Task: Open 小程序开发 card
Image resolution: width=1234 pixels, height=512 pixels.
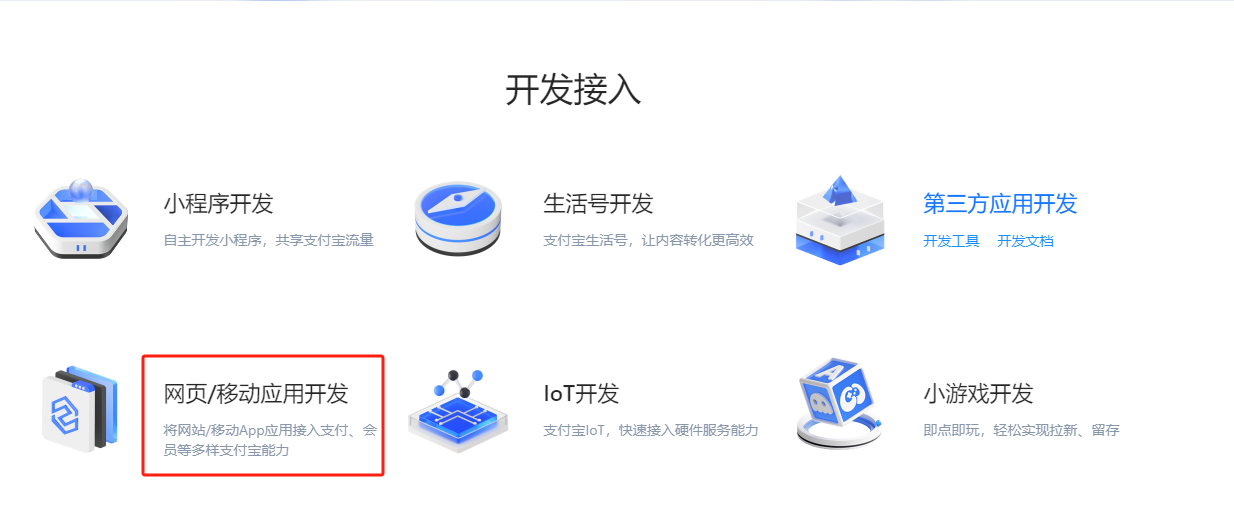Action: pyautogui.click(x=218, y=204)
